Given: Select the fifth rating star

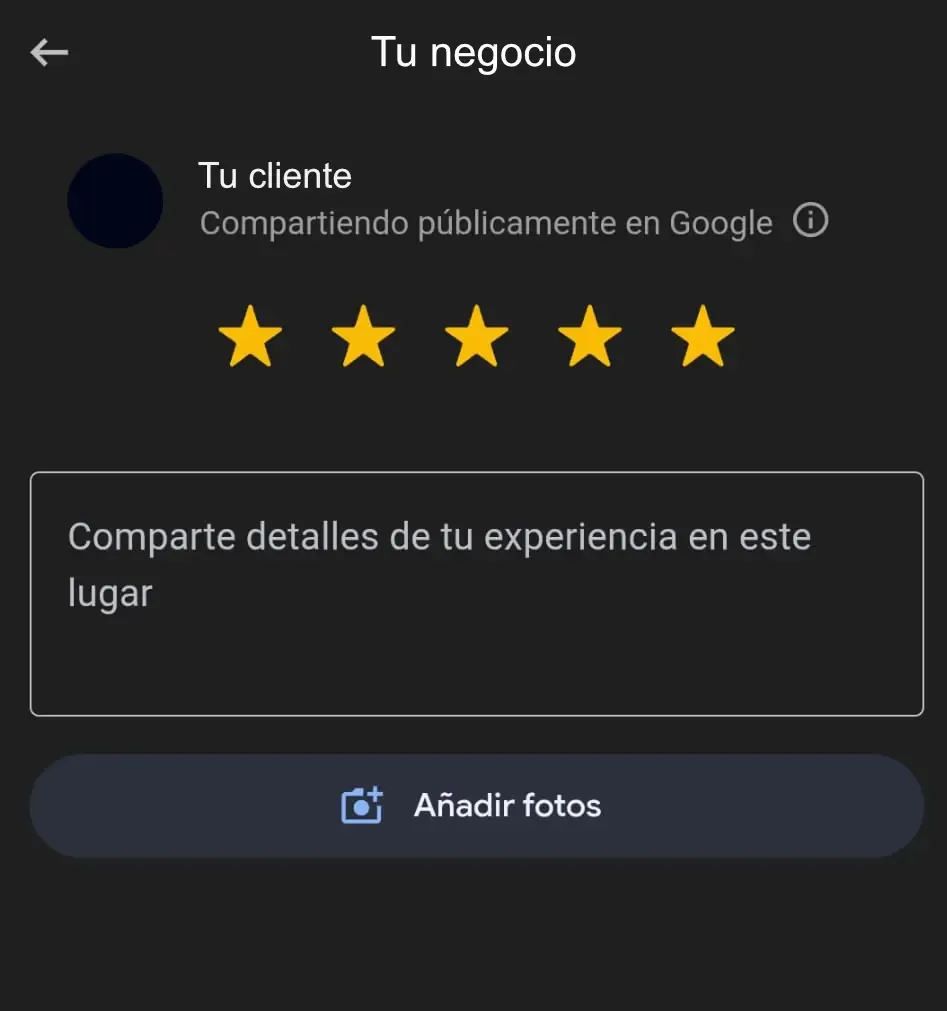Looking at the screenshot, I should click(x=703, y=337).
